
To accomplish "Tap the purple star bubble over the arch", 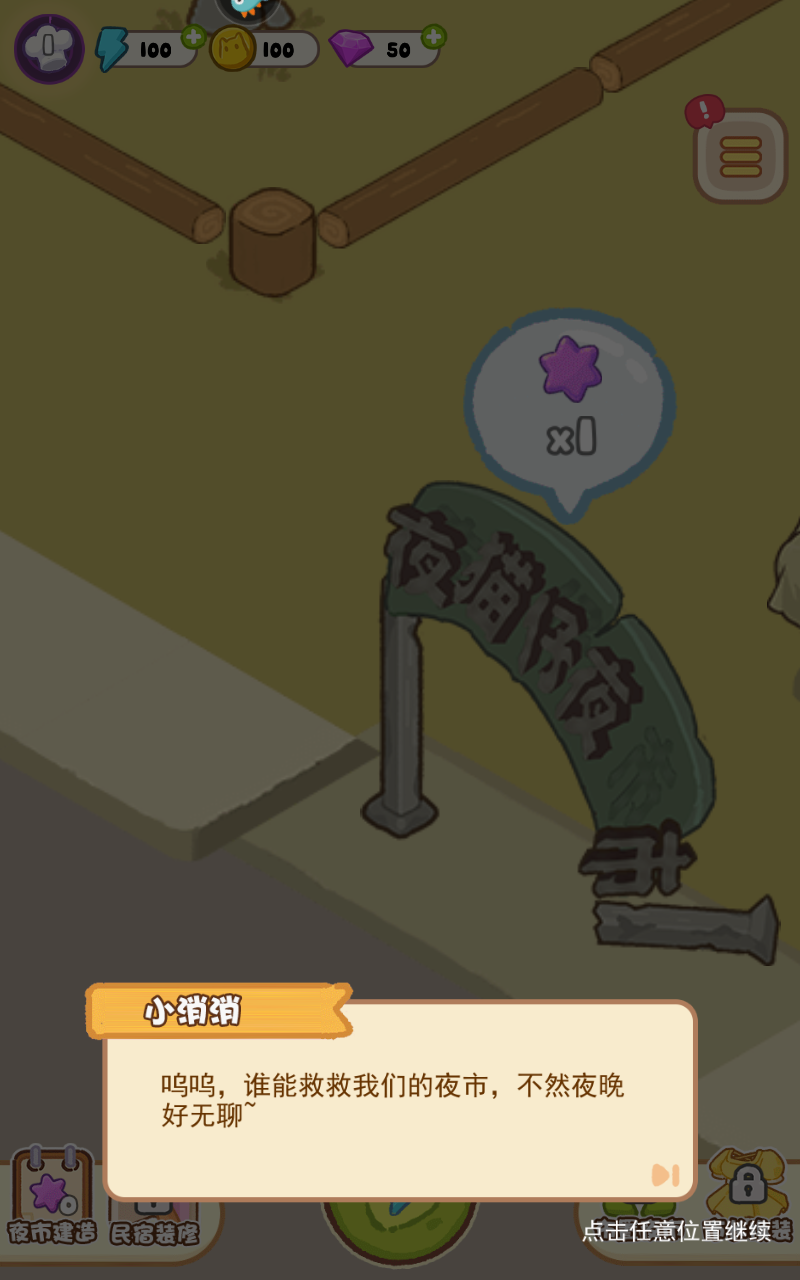I will pos(570,405).
